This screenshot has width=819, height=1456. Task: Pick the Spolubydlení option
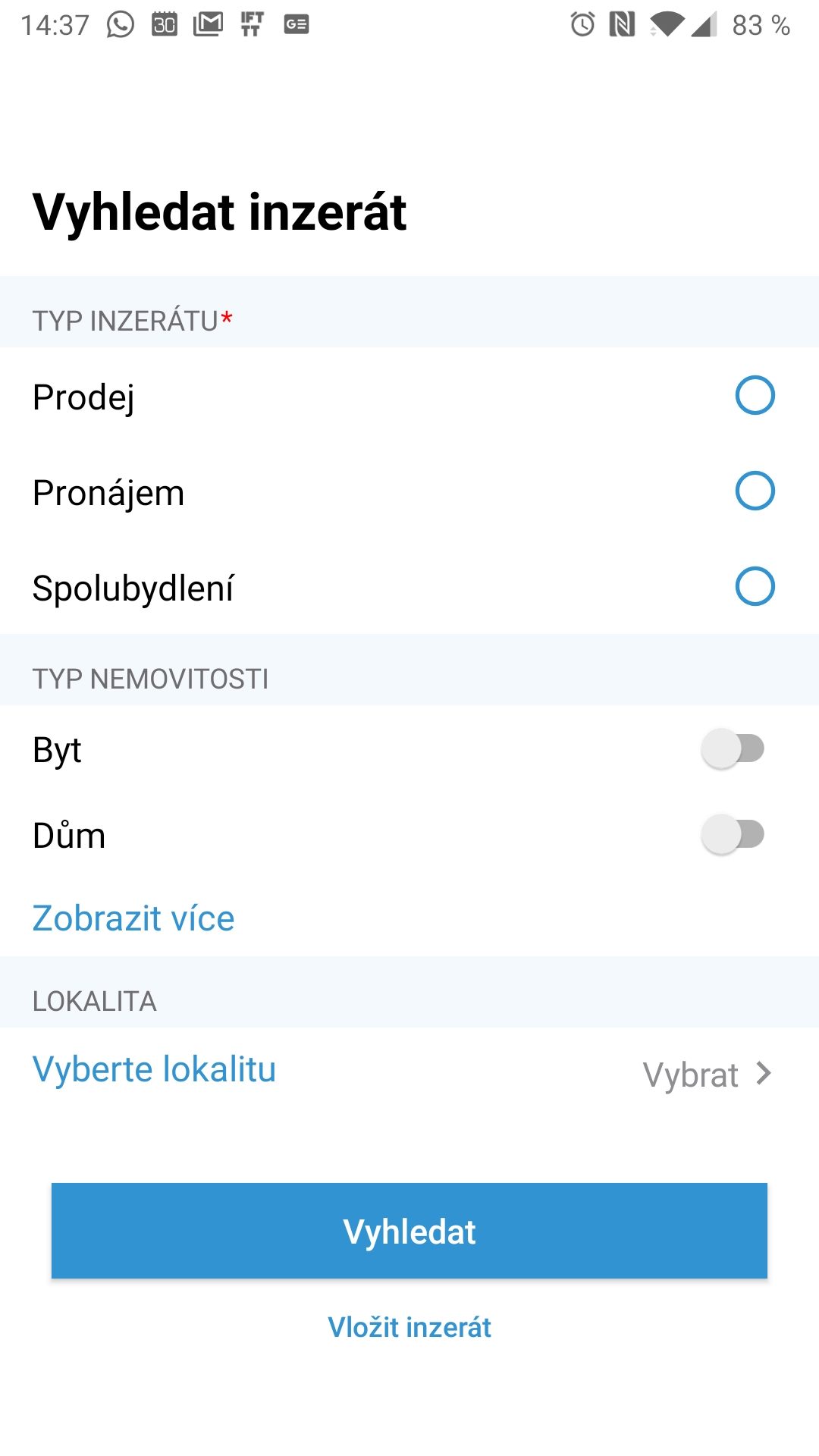click(x=755, y=586)
